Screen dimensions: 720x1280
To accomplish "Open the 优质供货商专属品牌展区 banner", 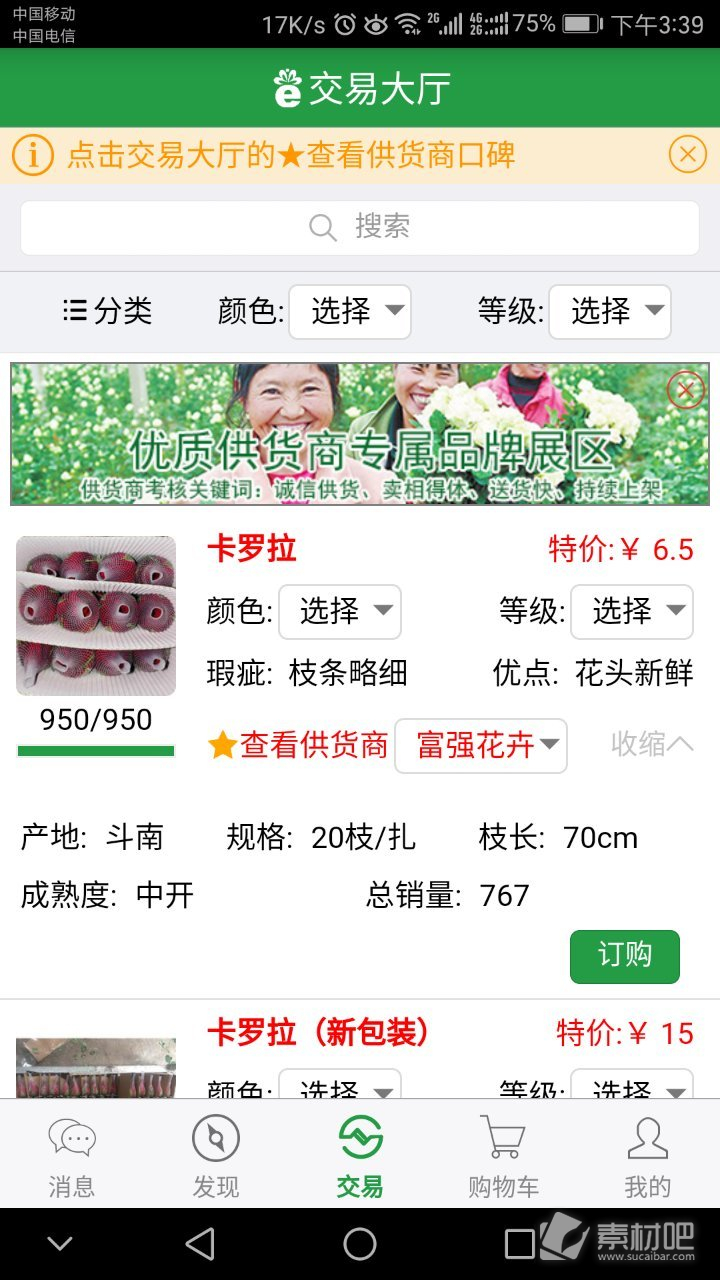I will (x=360, y=434).
